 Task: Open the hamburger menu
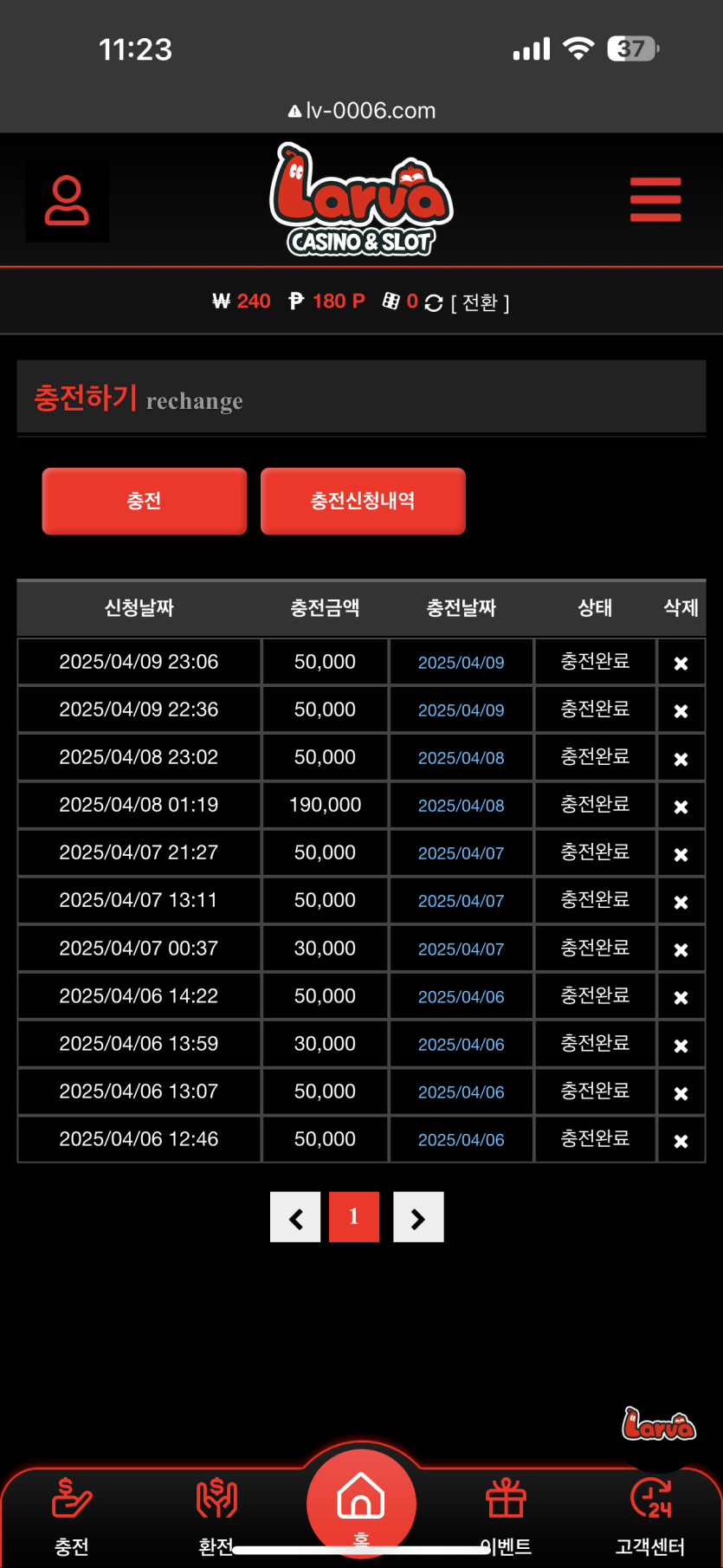(x=655, y=200)
